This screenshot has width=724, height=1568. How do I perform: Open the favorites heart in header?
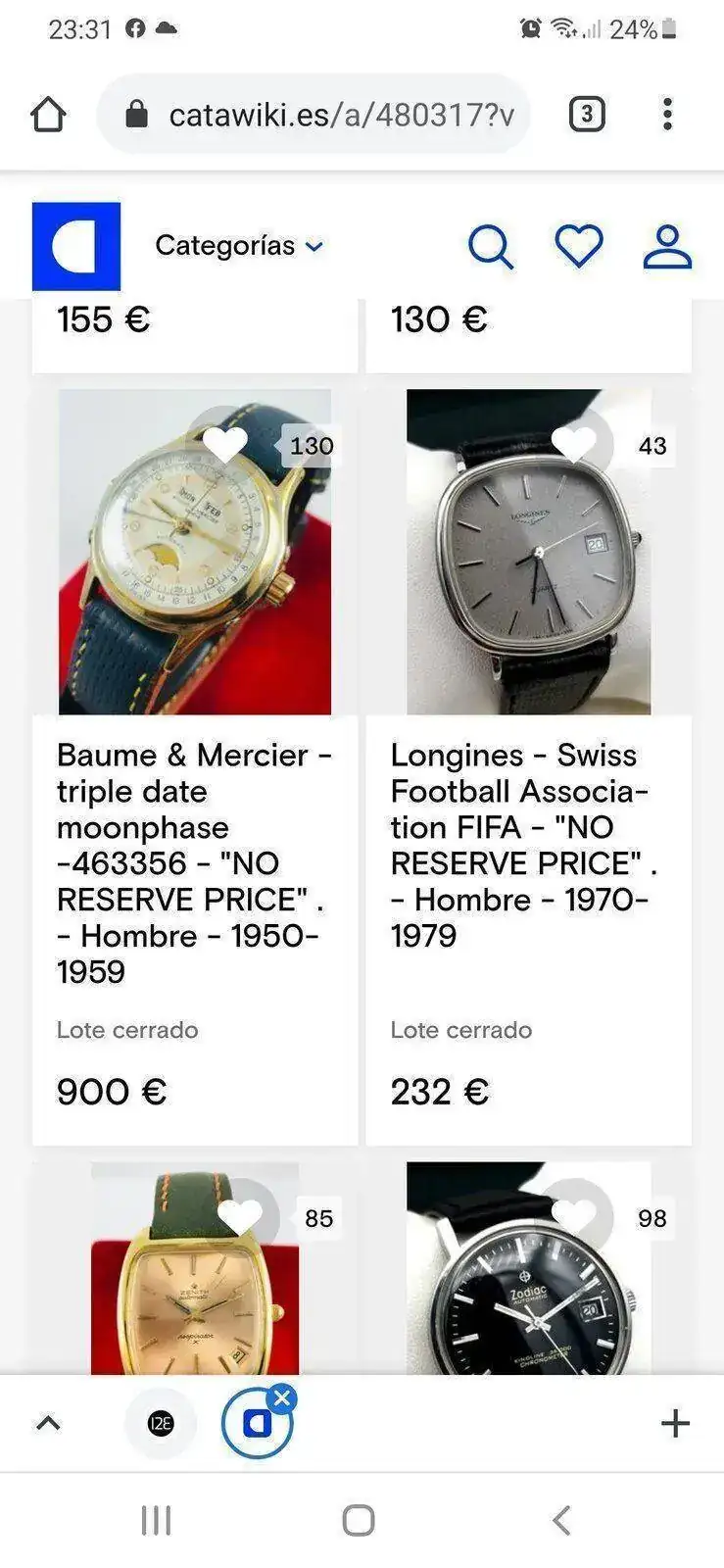[579, 246]
